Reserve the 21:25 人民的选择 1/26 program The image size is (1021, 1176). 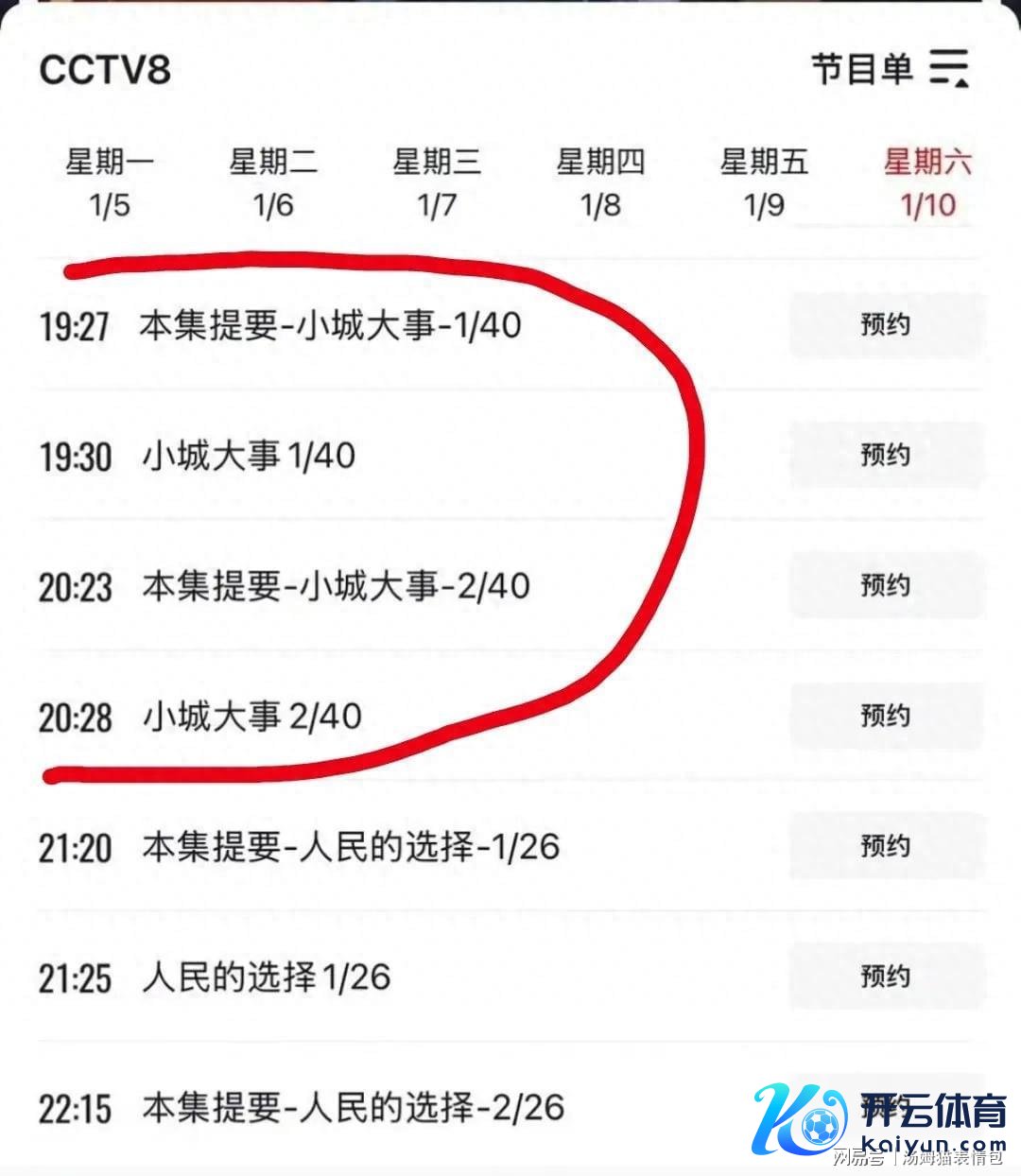[x=885, y=977]
